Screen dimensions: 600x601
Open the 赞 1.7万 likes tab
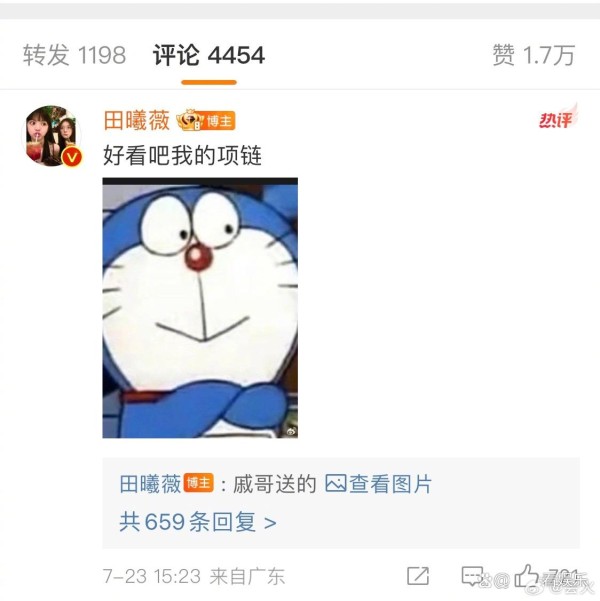[x=533, y=56]
